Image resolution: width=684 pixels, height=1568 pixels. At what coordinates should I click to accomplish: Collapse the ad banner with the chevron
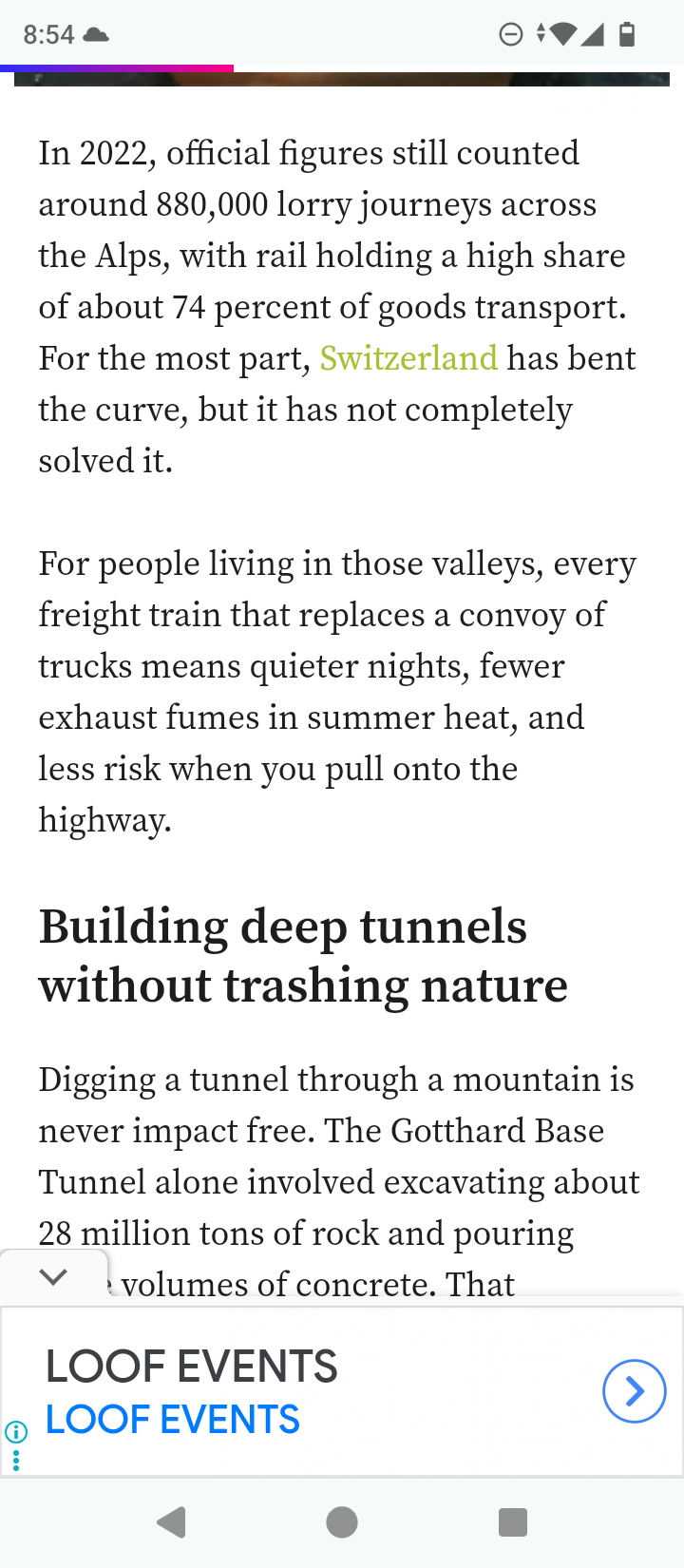pyautogui.click(x=53, y=1277)
